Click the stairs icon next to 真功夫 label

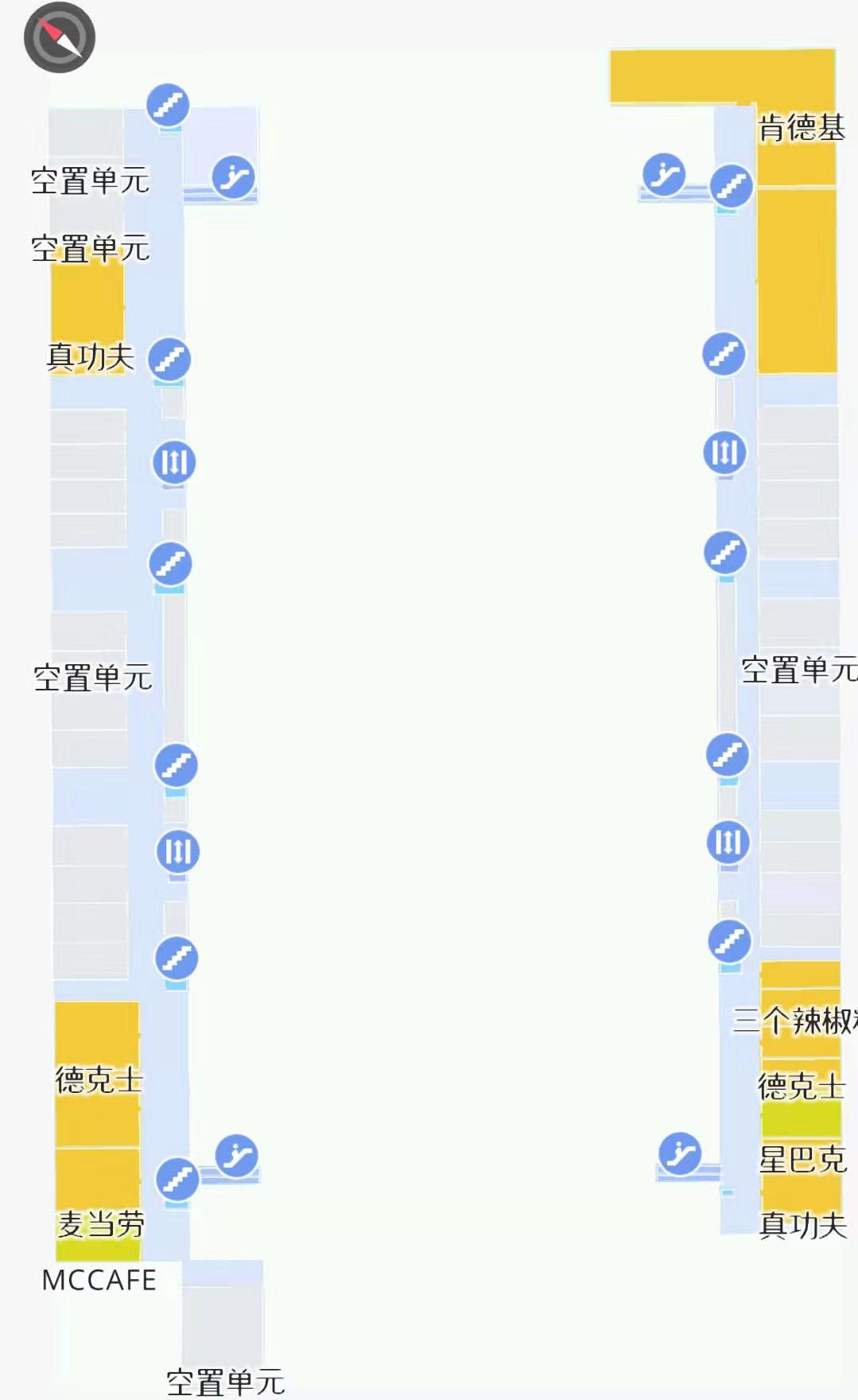point(169,359)
